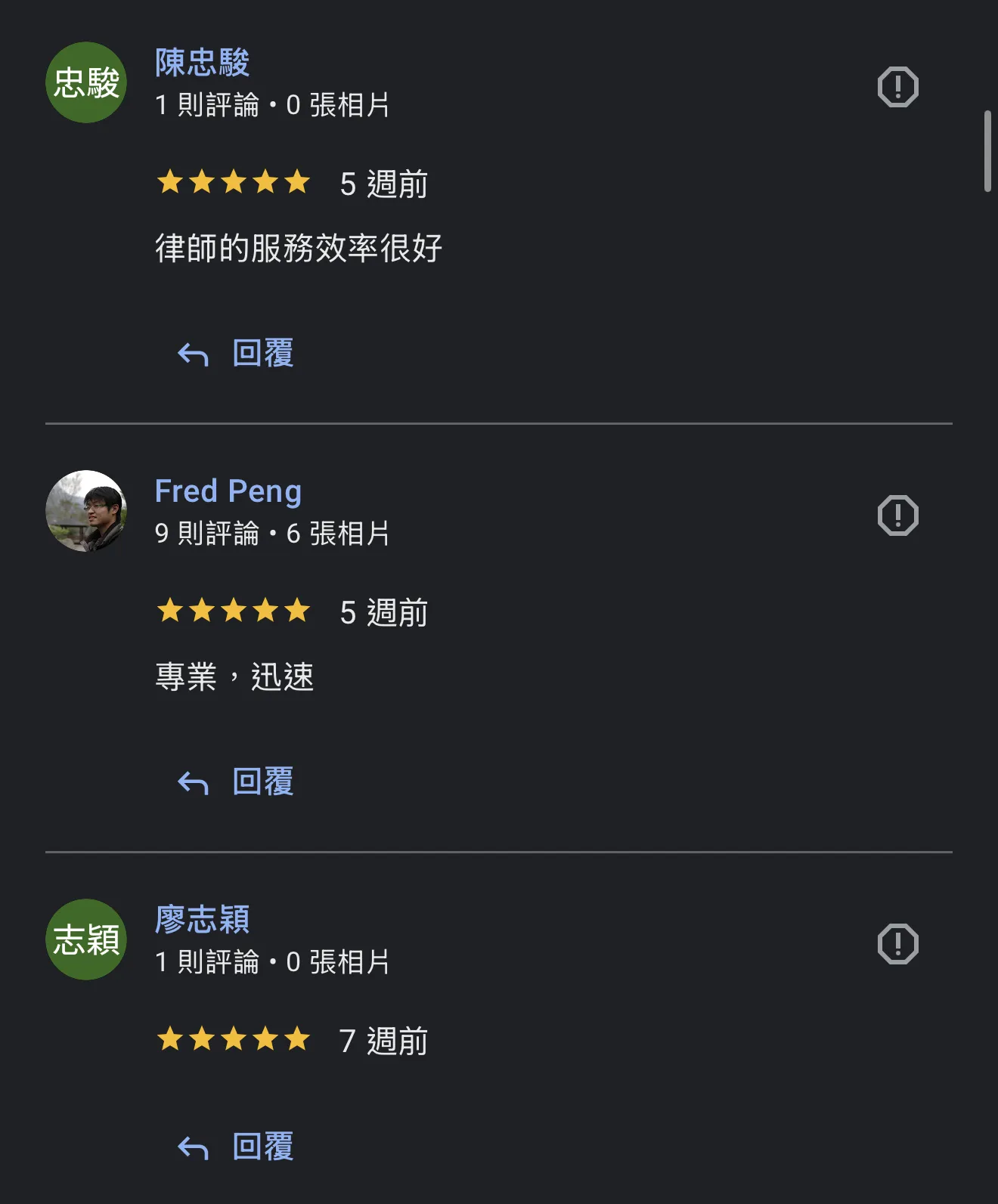This screenshot has width=998, height=1204.
Task: Select the green 志穎 avatar
Action: (x=86, y=939)
